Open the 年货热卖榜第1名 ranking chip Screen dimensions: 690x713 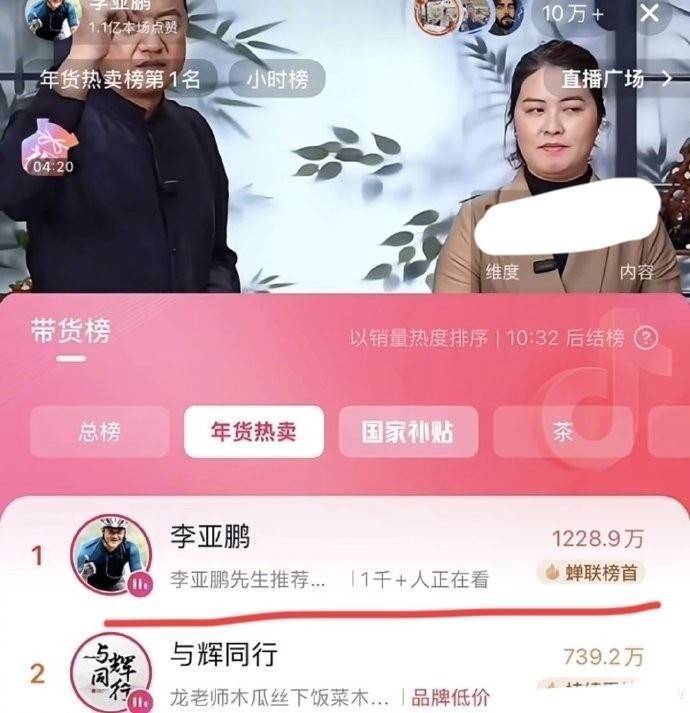pos(120,80)
